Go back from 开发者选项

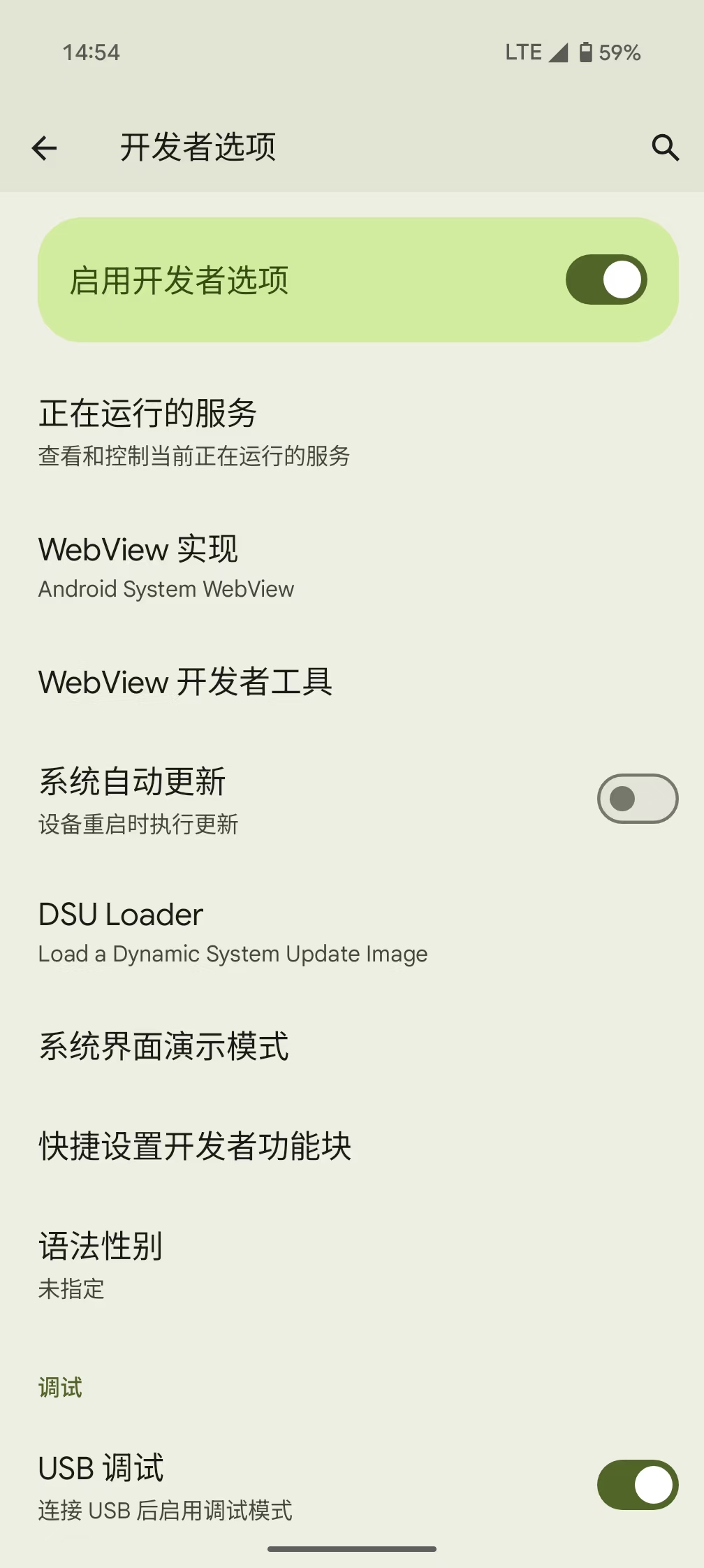(44, 148)
